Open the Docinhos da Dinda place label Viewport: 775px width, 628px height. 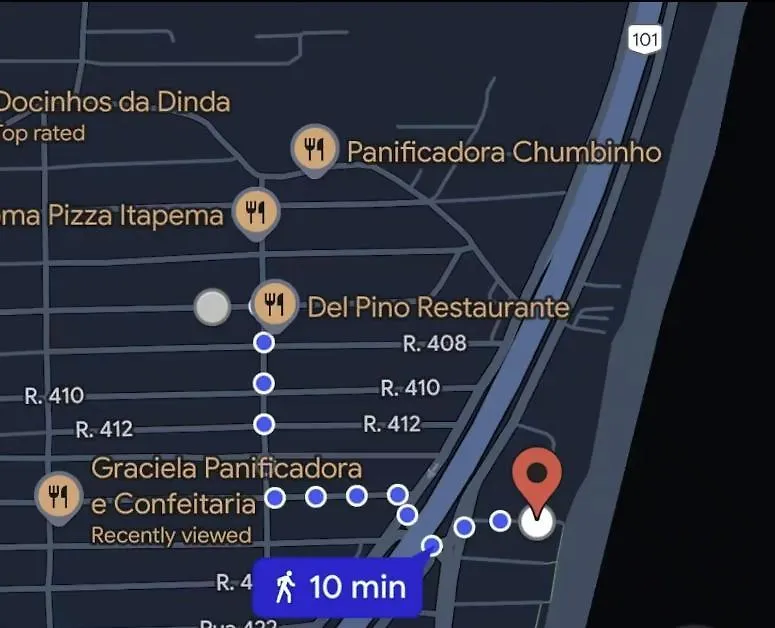tap(114, 102)
